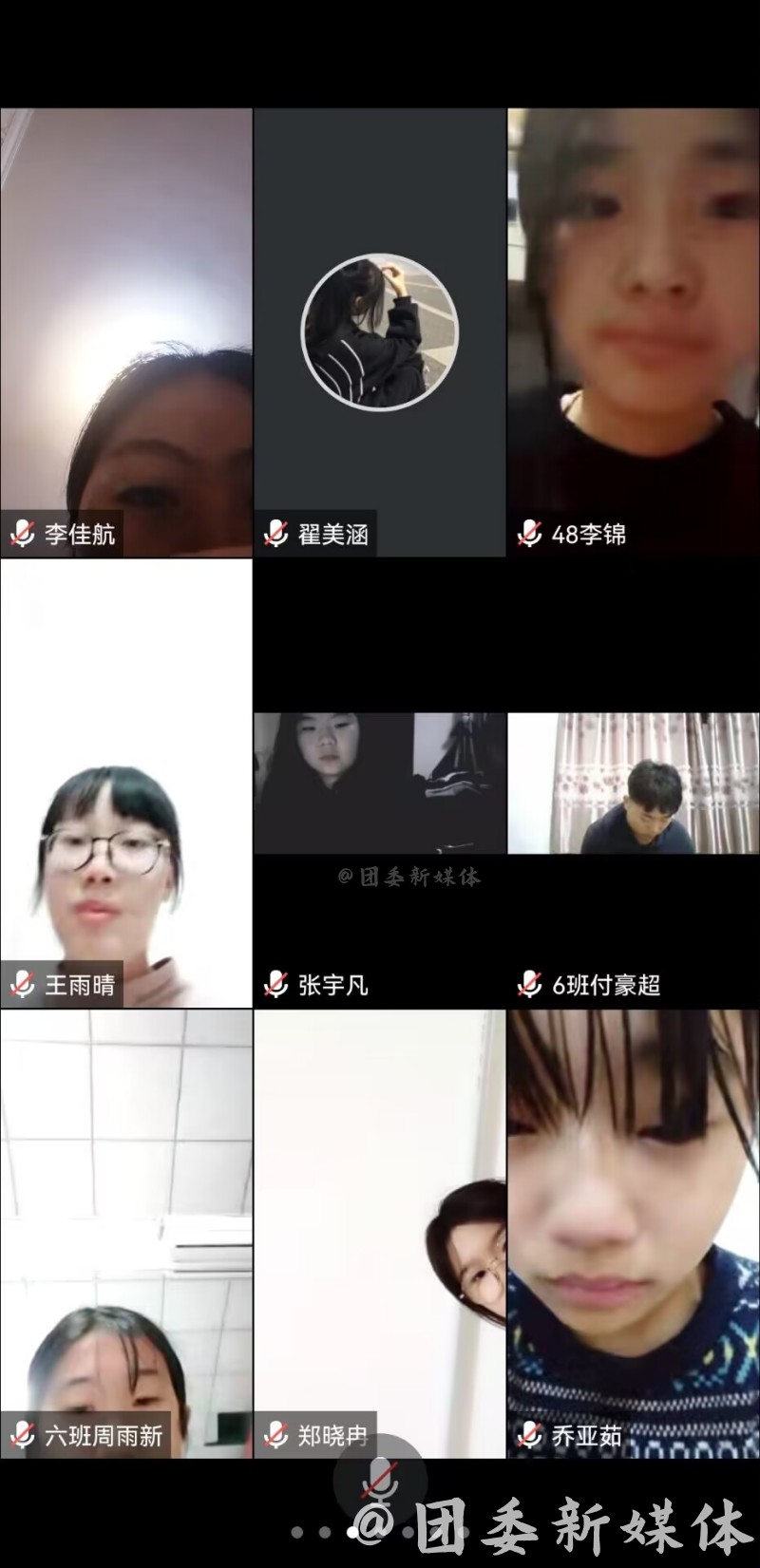Screen dimensions: 760x1568
Task: Open 李佳航's video tile
Action: click(x=126, y=332)
